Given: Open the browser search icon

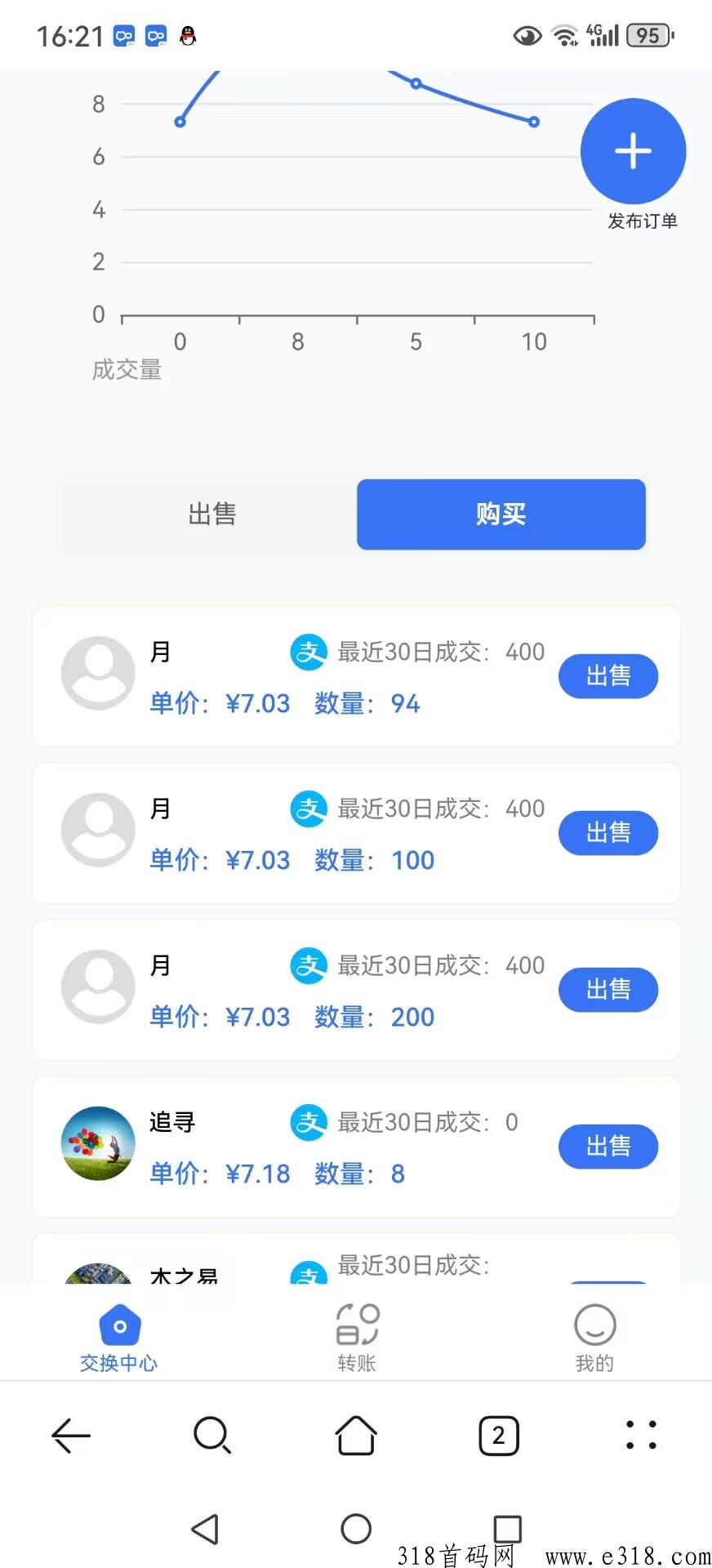Looking at the screenshot, I should point(212,1435).
